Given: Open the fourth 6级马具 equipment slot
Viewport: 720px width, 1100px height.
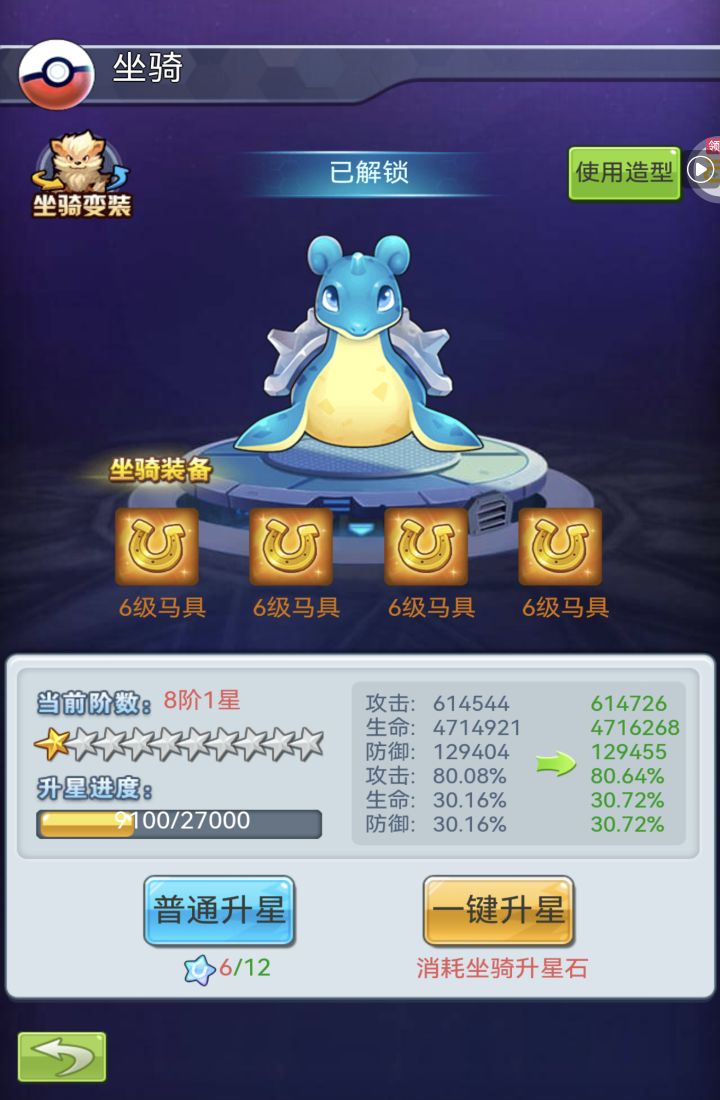Looking at the screenshot, I should tap(560, 546).
